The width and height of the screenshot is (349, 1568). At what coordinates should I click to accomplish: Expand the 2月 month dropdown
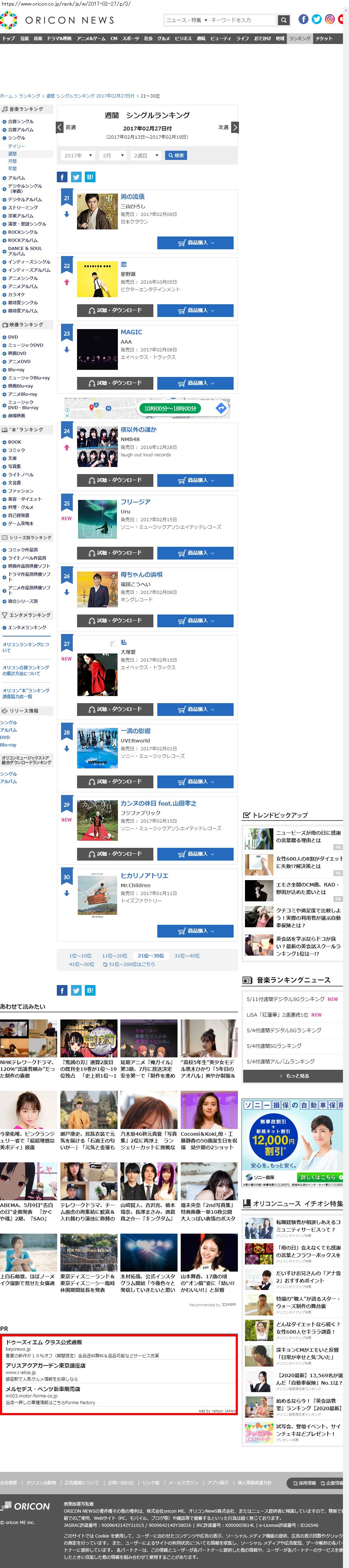[113, 155]
